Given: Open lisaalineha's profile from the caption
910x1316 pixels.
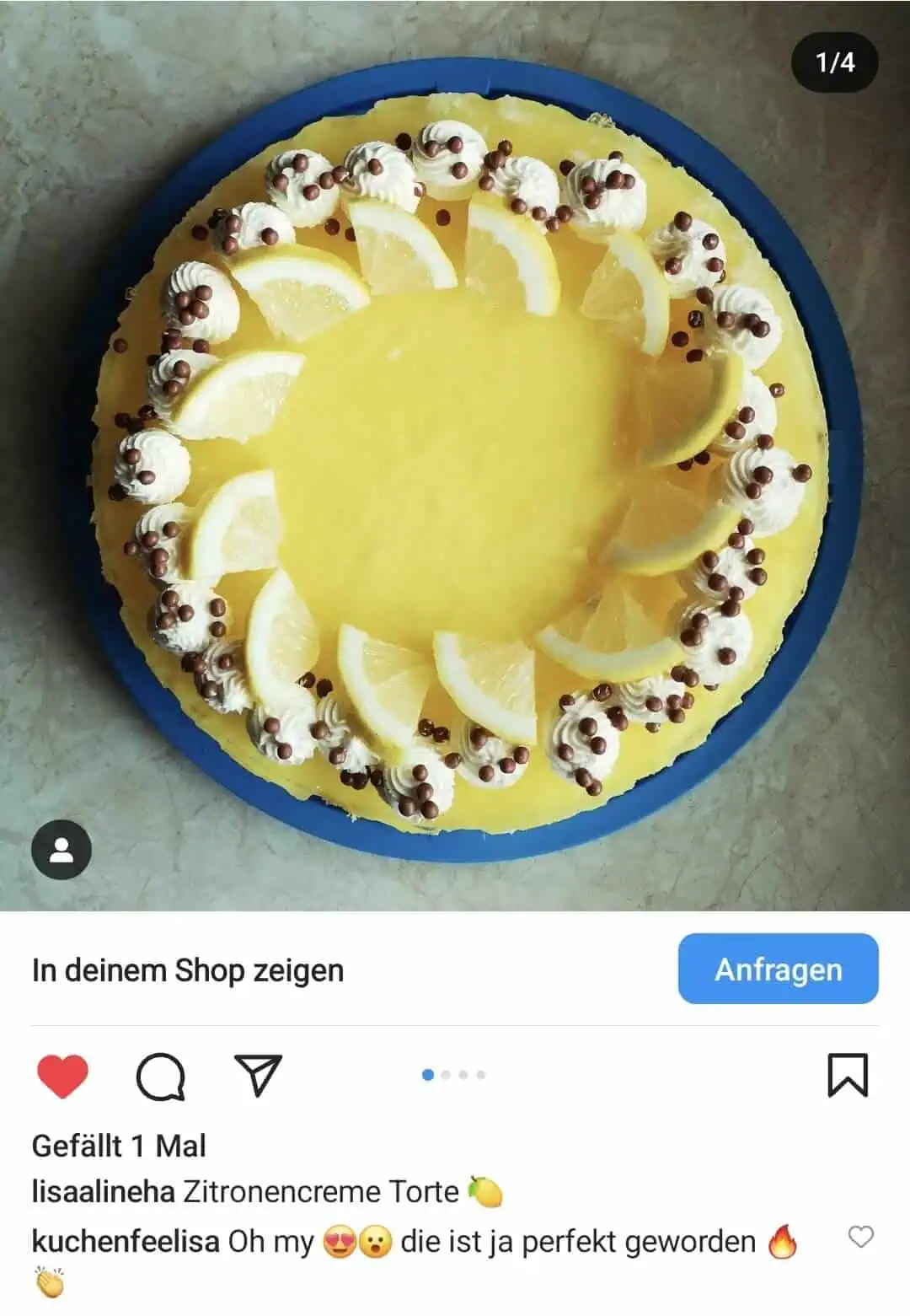Looking at the screenshot, I should 103,1192.
